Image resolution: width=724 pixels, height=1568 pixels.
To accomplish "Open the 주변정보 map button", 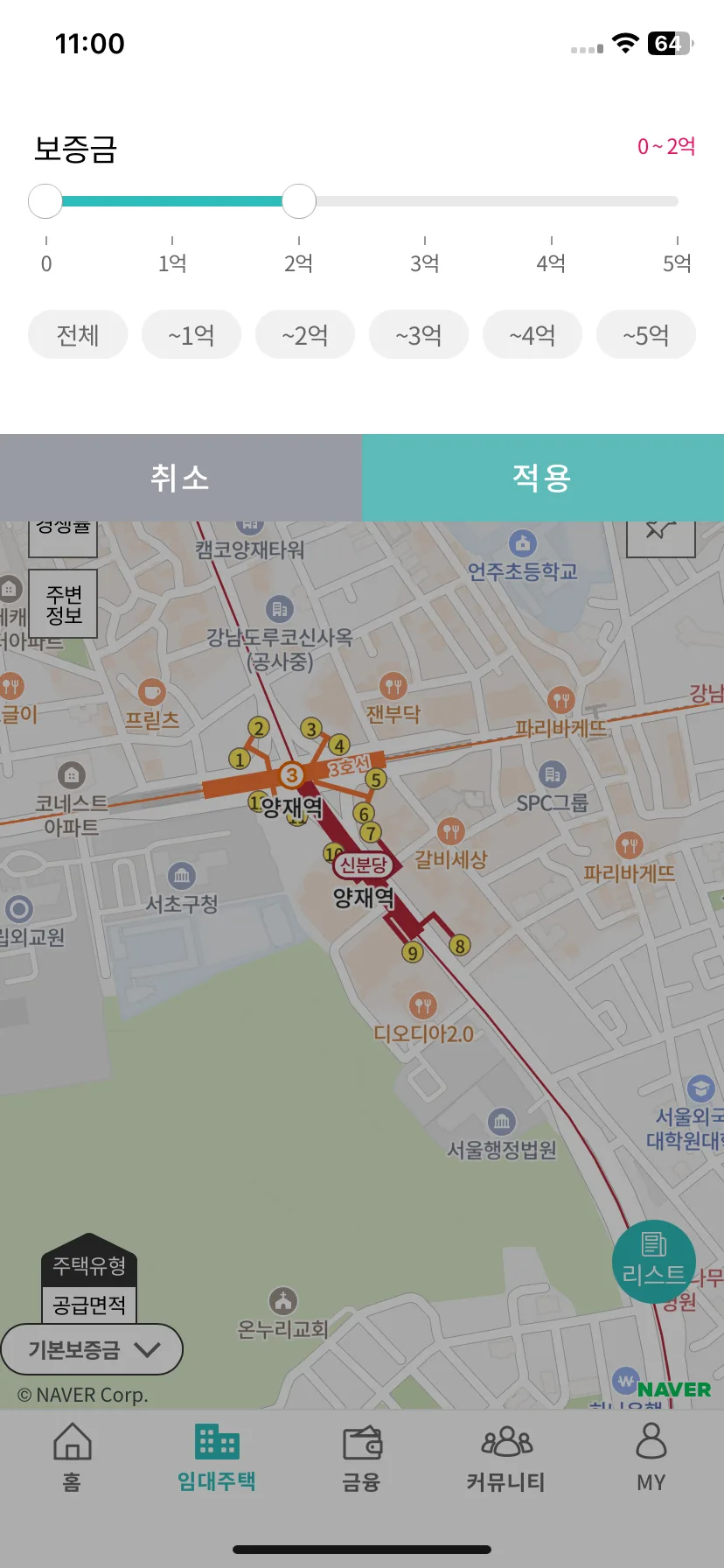I will (x=63, y=605).
